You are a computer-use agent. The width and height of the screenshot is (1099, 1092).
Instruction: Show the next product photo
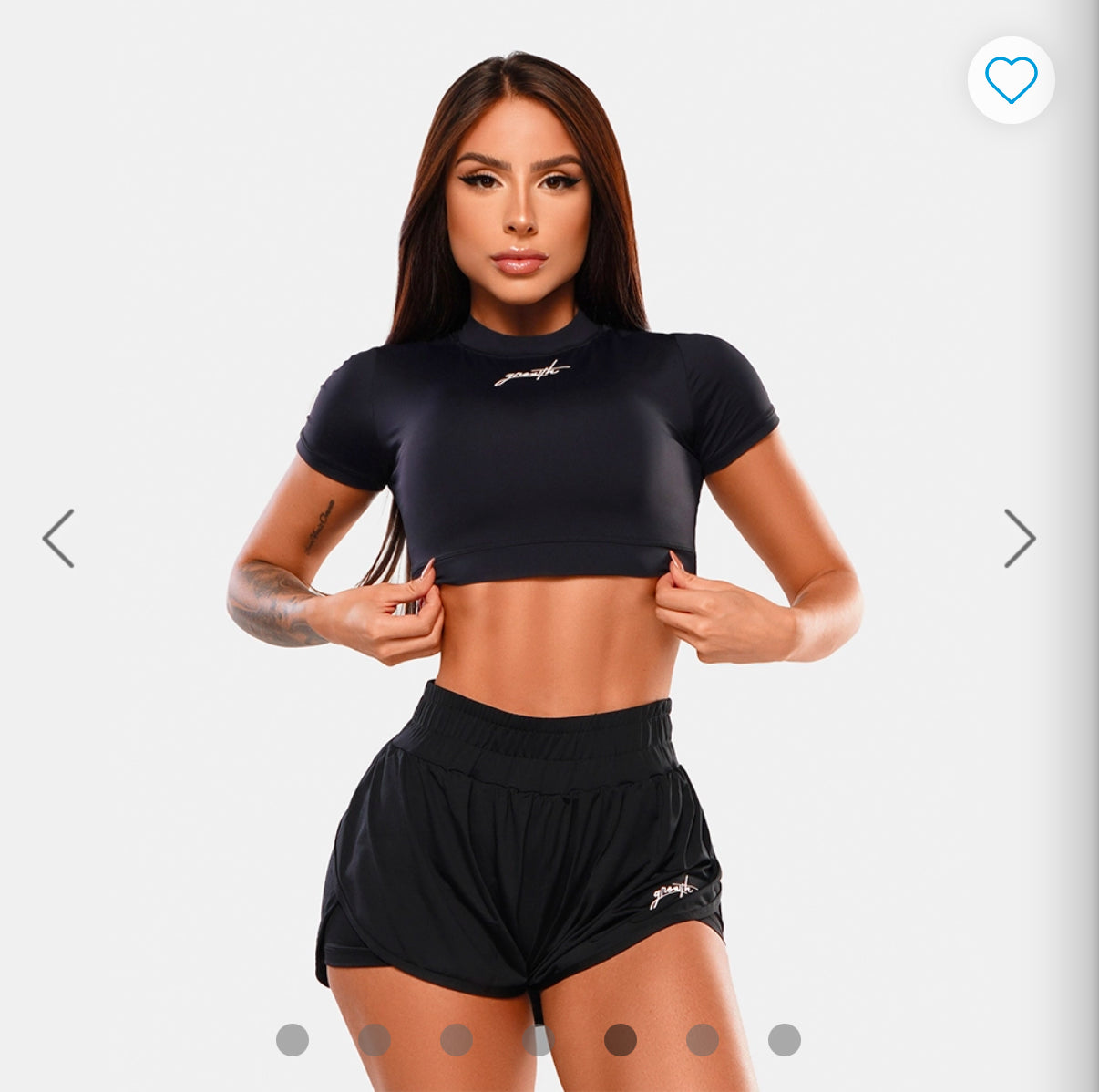(1020, 539)
